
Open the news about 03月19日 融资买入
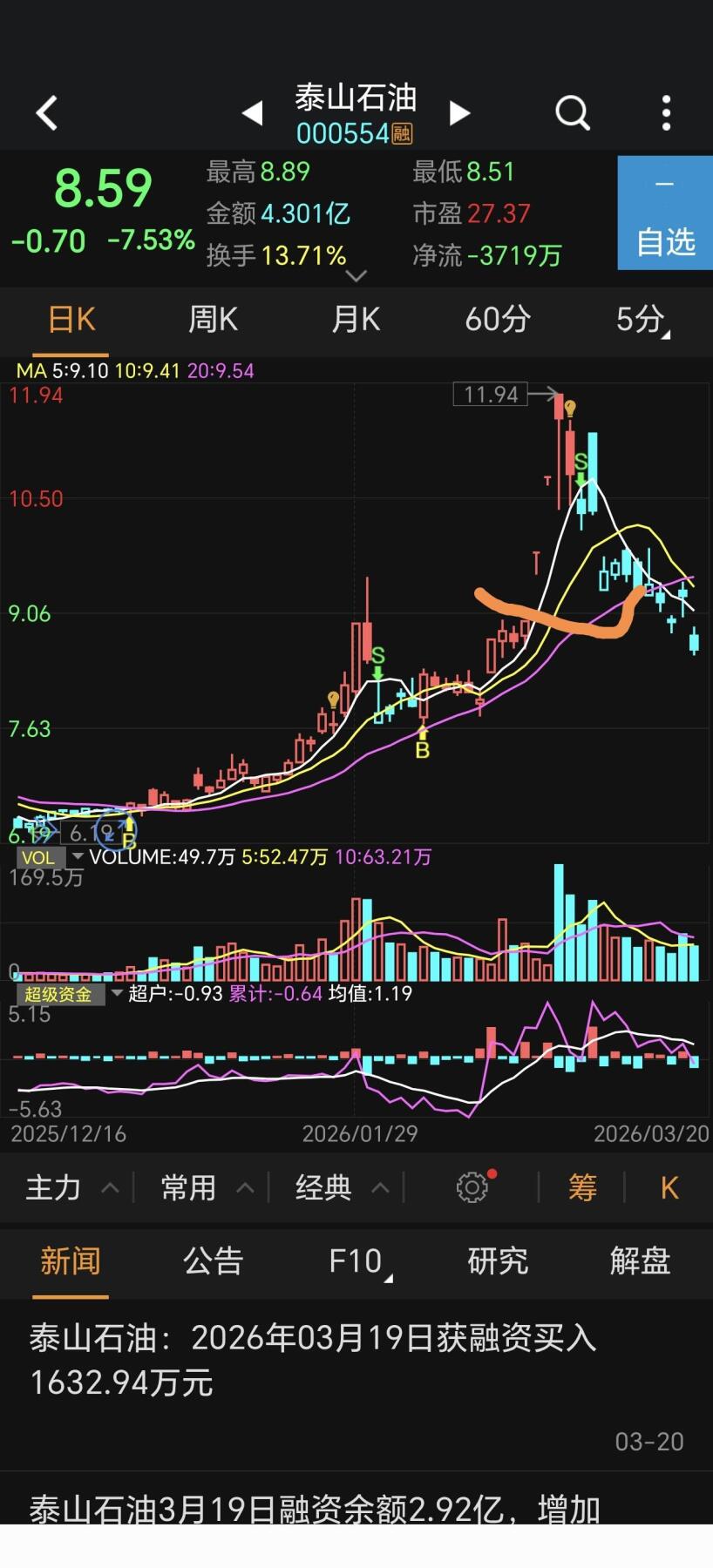pos(314,1359)
